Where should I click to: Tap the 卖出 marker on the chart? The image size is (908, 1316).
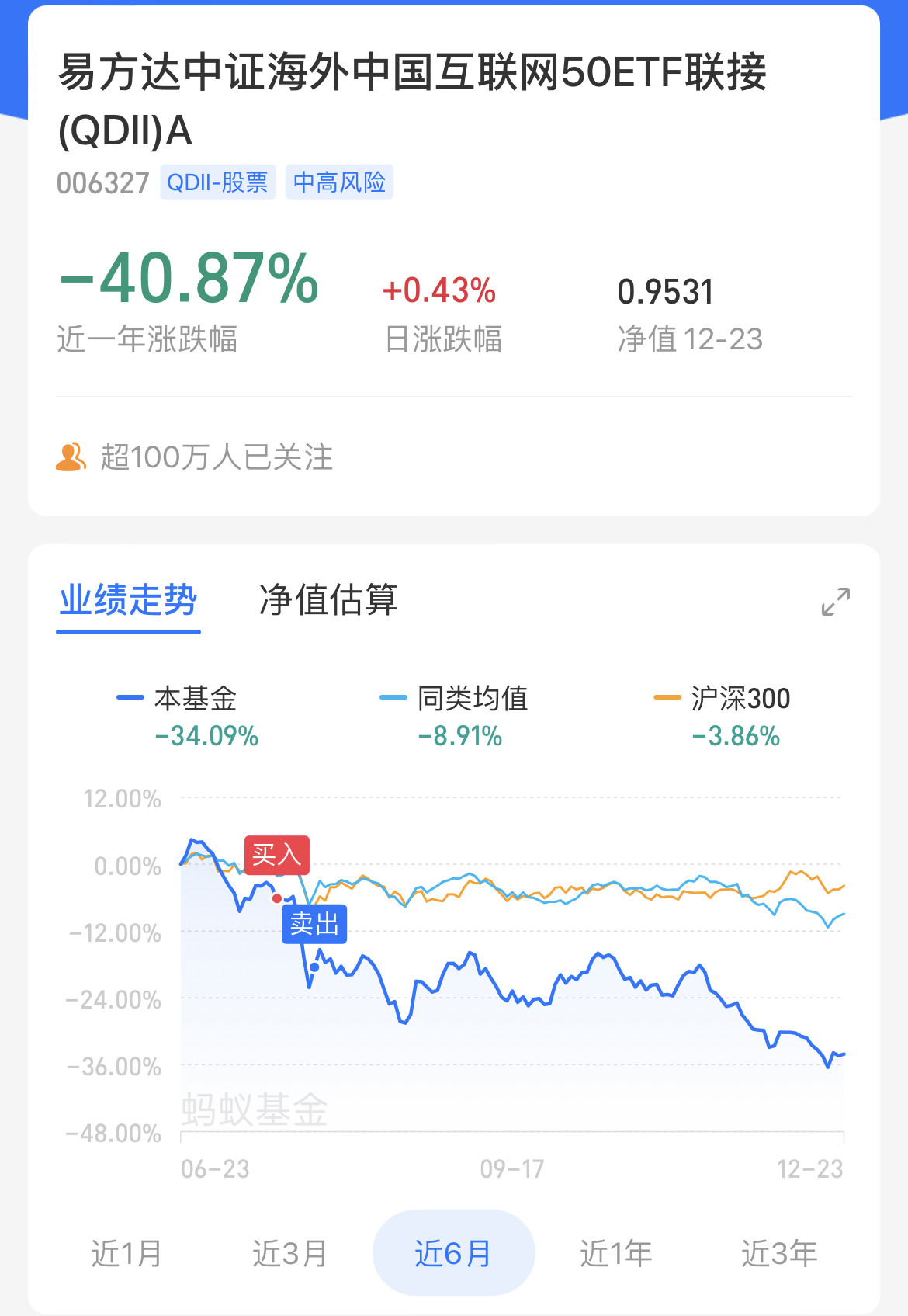[314, 924]
